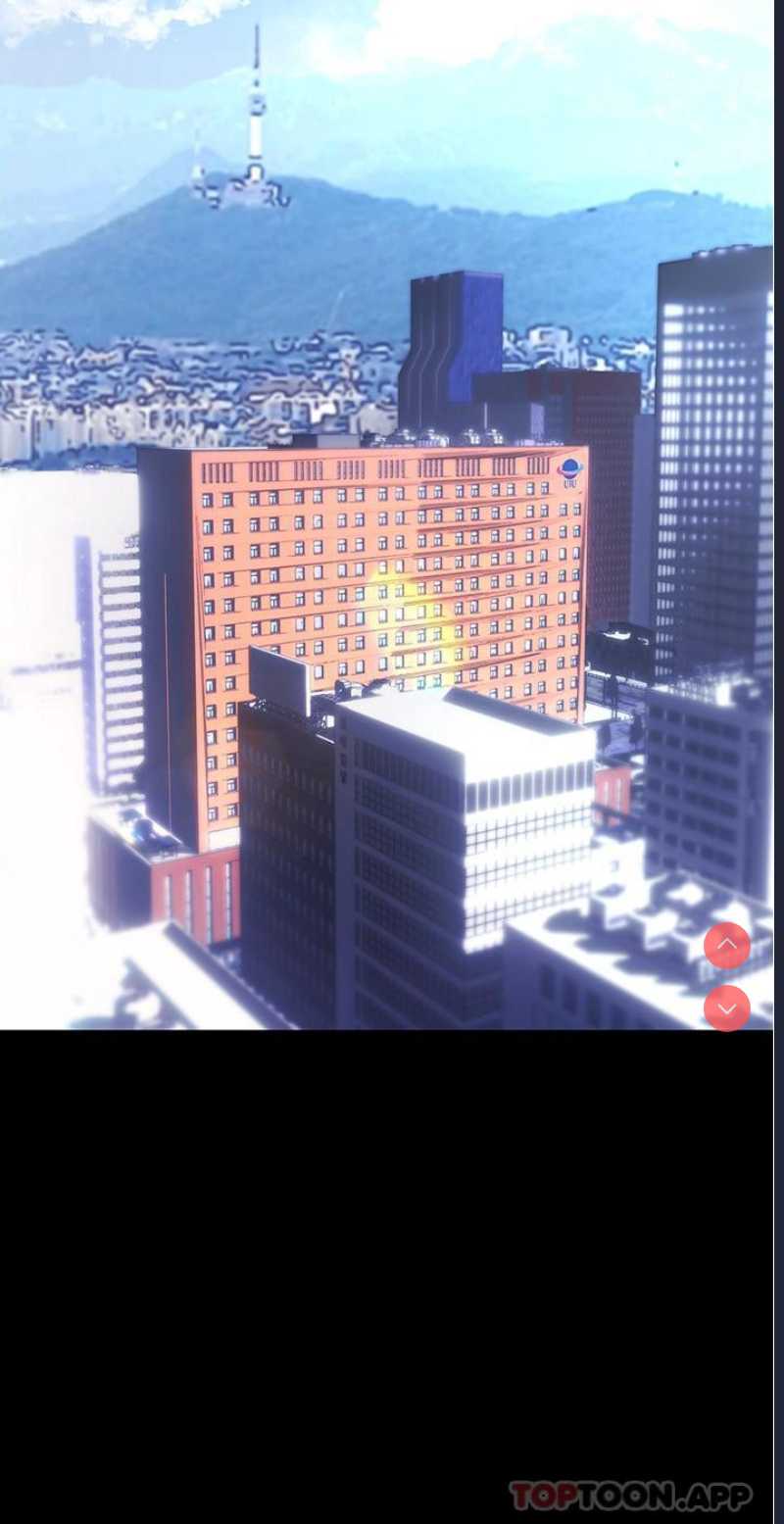Tap the red down-arrow scroll button
The image size is (784, 1524).
coord(727,1008)
